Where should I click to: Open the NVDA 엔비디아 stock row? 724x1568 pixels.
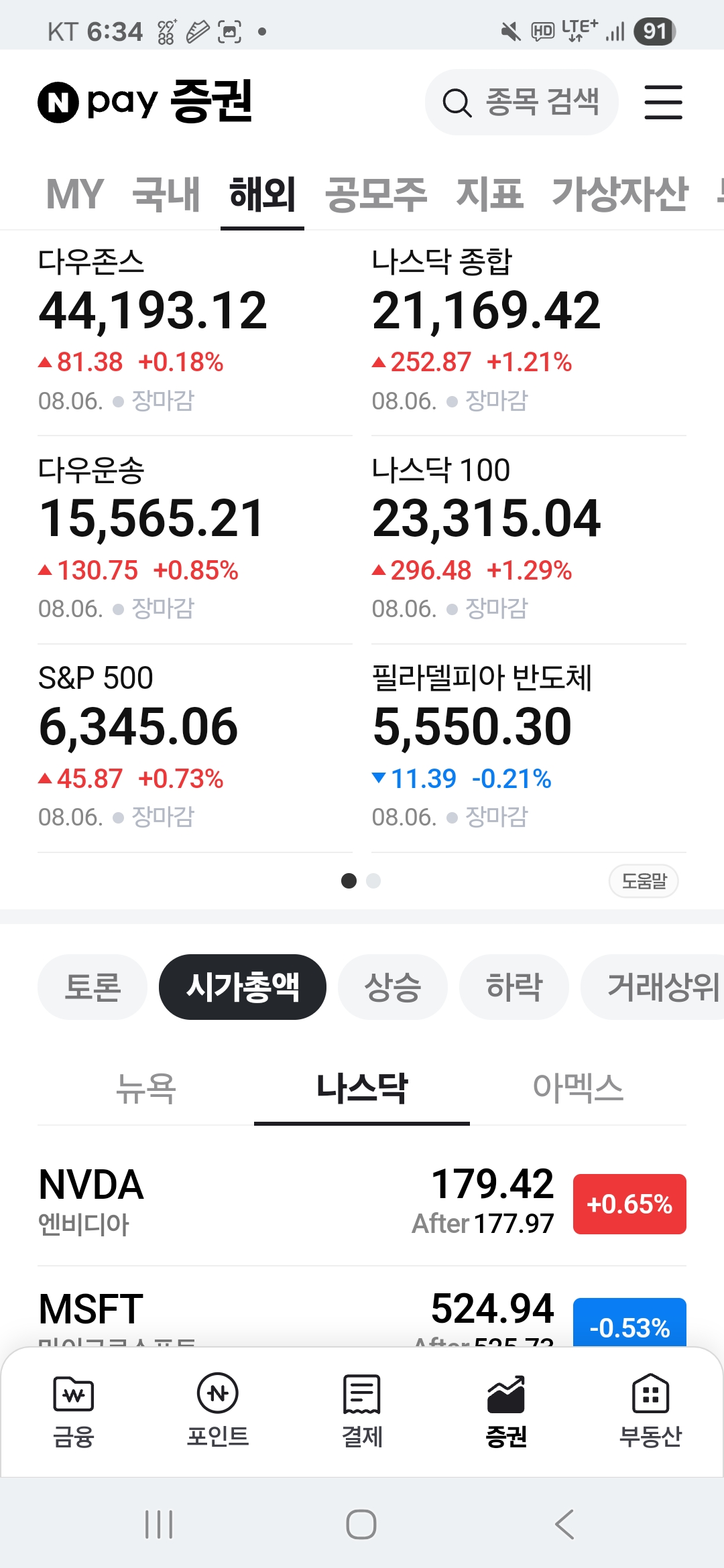pyautogui.click(x=362, y=1203)
